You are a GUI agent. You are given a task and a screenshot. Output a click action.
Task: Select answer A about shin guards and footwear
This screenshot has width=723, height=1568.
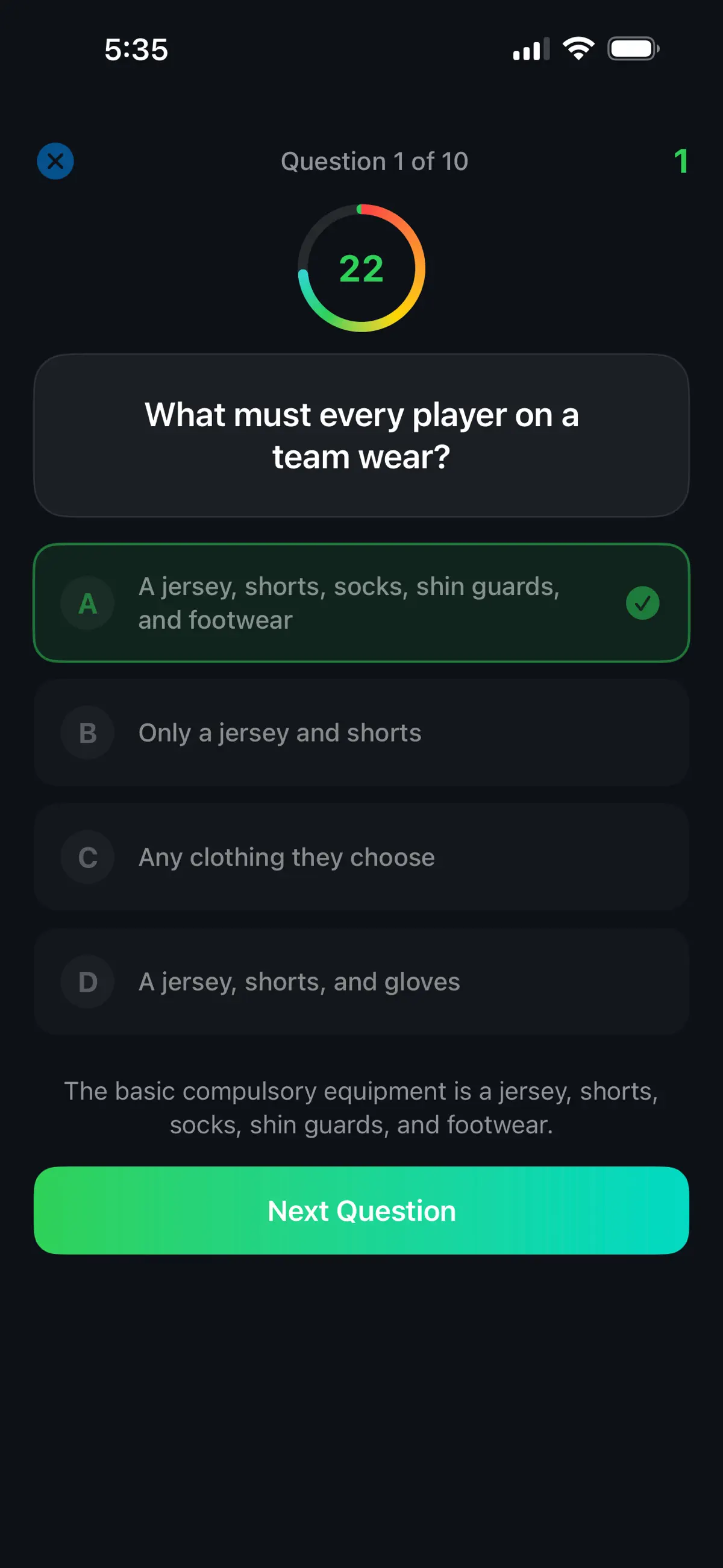361,603
